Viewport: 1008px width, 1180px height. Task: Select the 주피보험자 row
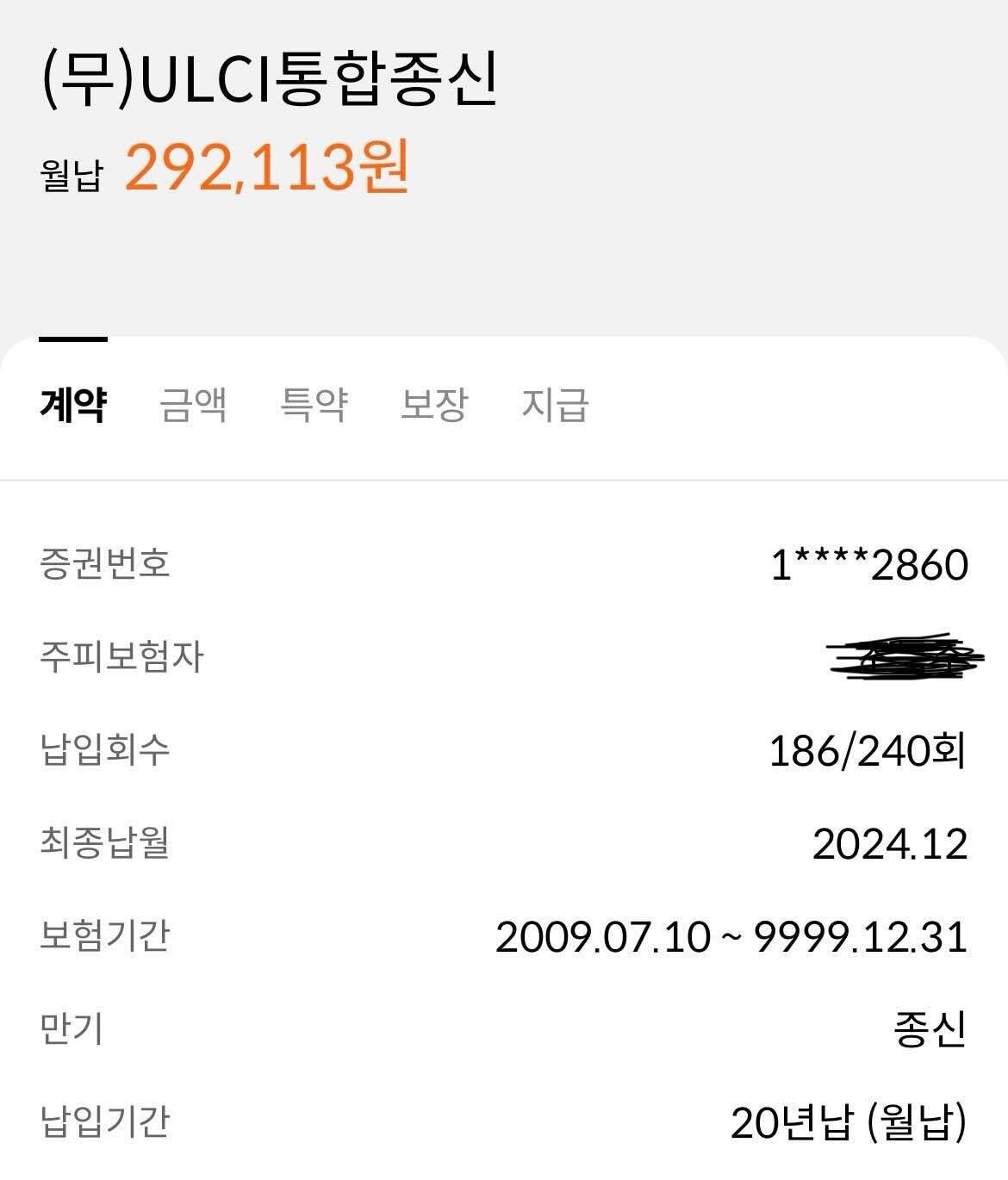pos(122,656)
